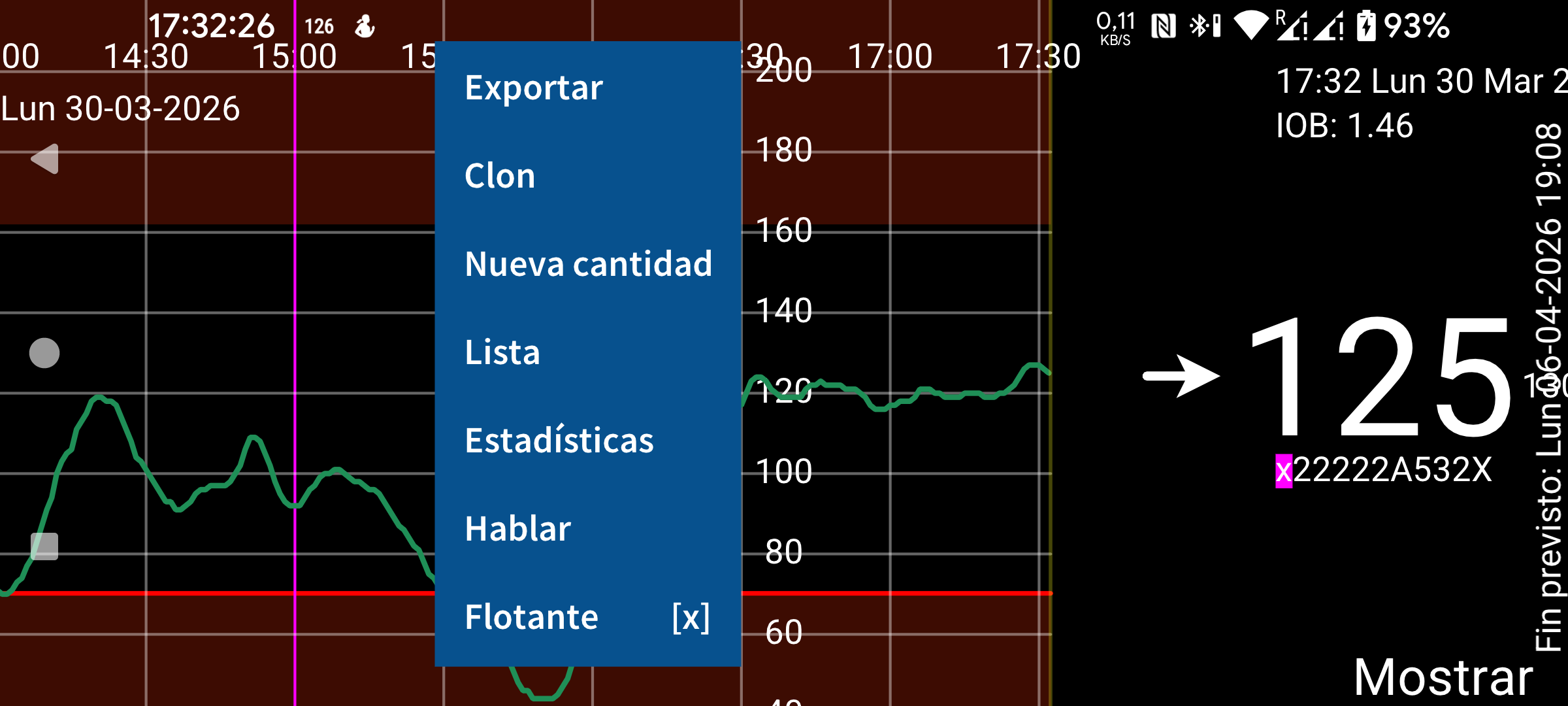This screenshot has width=1568, height=706.
Task: Tap the gray circle button
Action: [44, 353]
